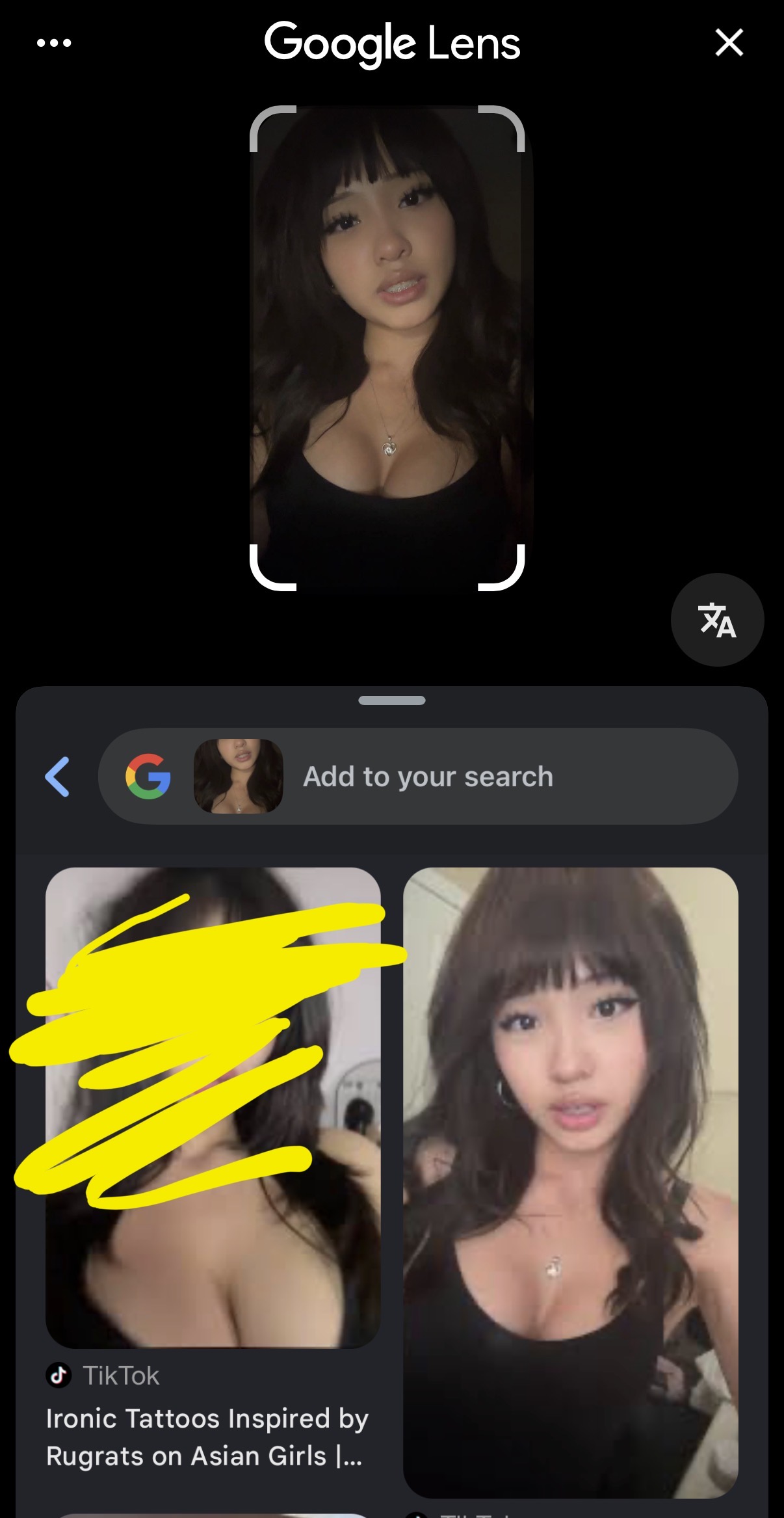Tap the results panel drag handle
The height and width of the screenshot is (1518, 784).
[392, 700]
